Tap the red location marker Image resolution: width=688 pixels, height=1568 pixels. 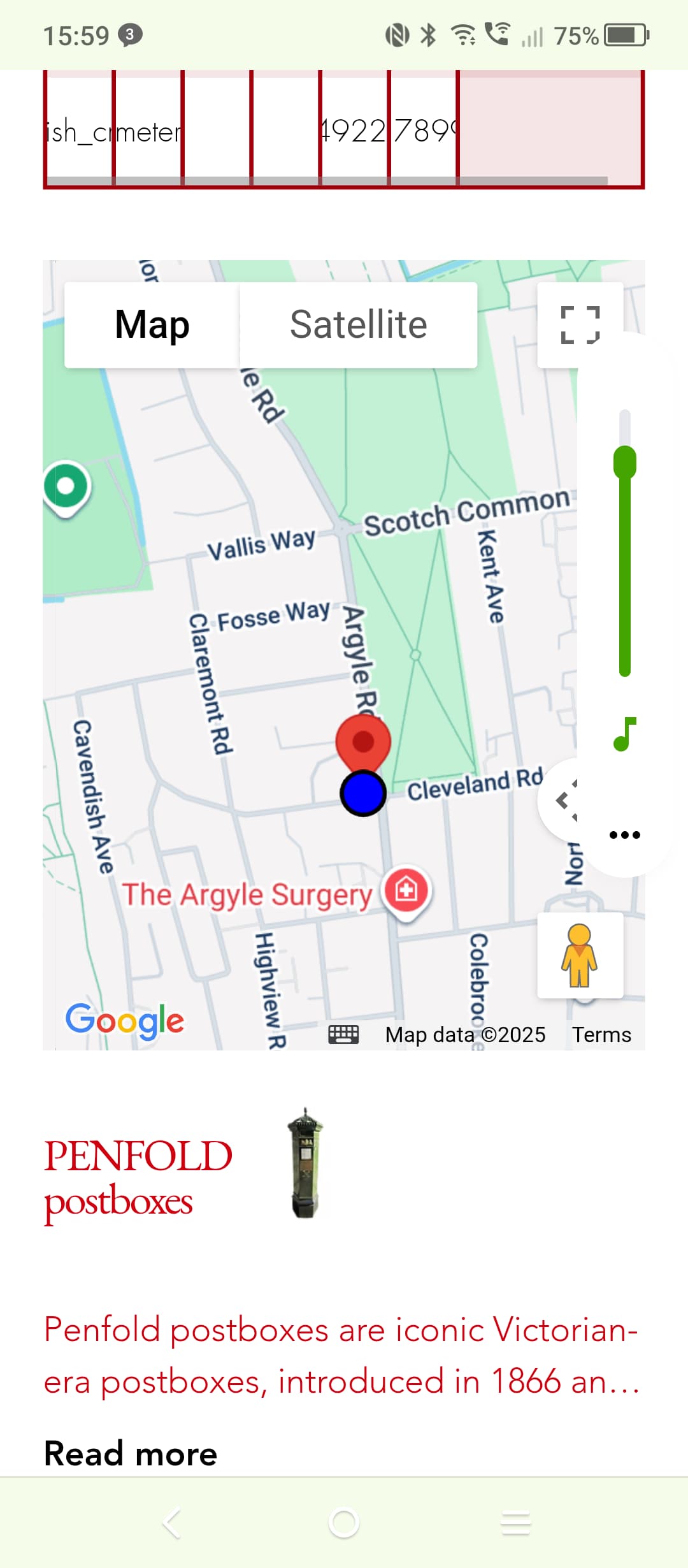coord(363,741)
